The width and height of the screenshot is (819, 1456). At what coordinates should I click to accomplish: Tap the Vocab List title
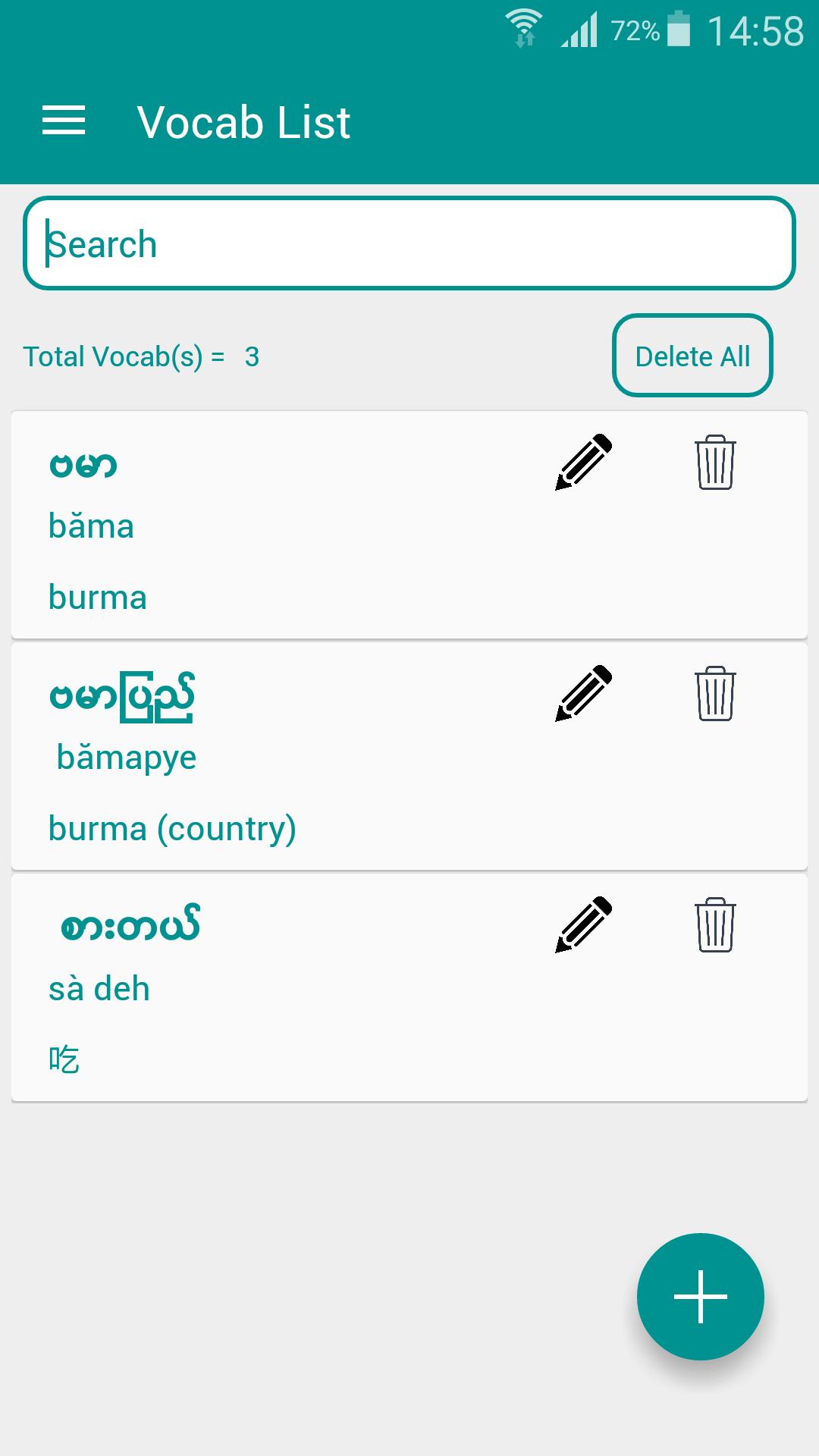(x=243, y=121)
